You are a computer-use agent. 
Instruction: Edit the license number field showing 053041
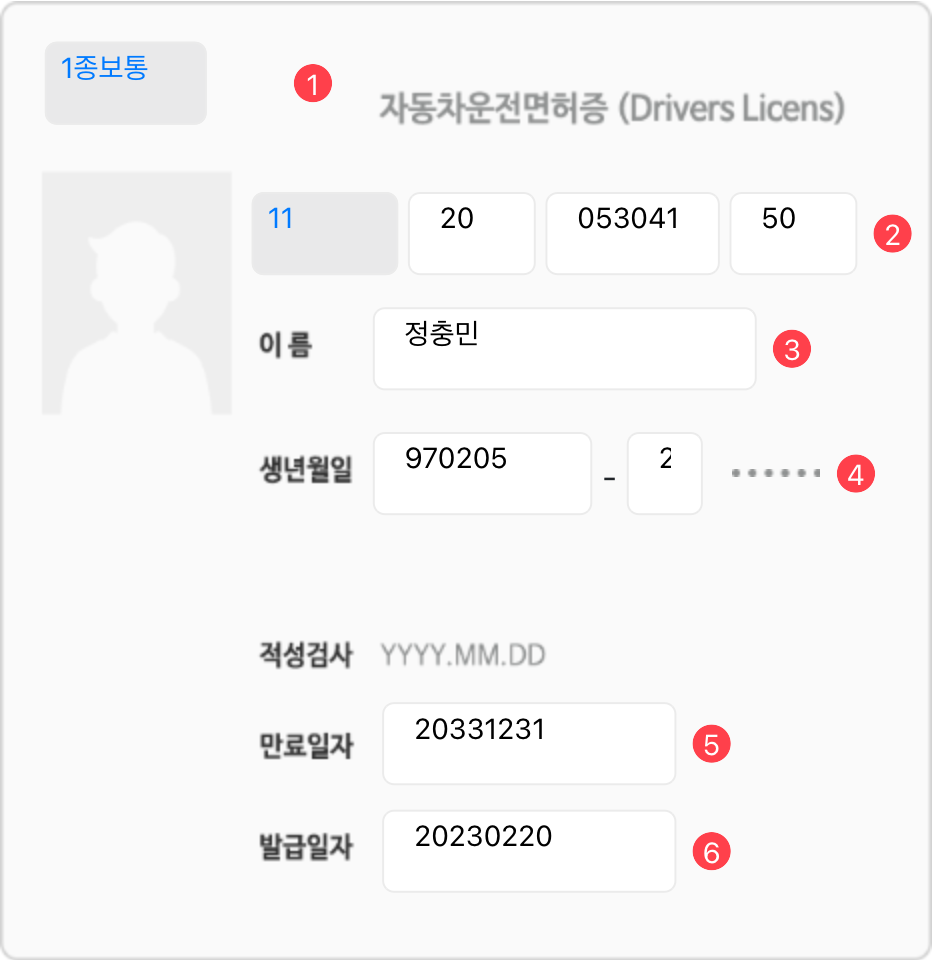[632, 233]
